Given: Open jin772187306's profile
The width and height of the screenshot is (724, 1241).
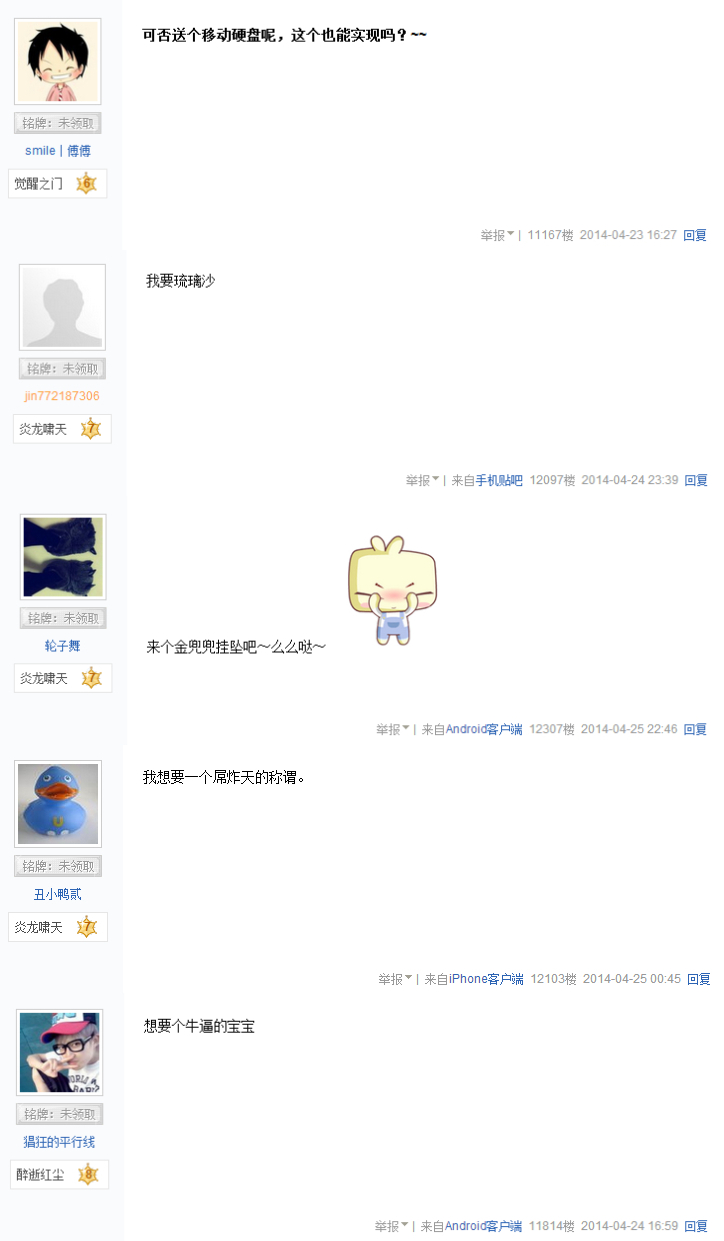Looking at the screenshot, I should pos(62,396).
